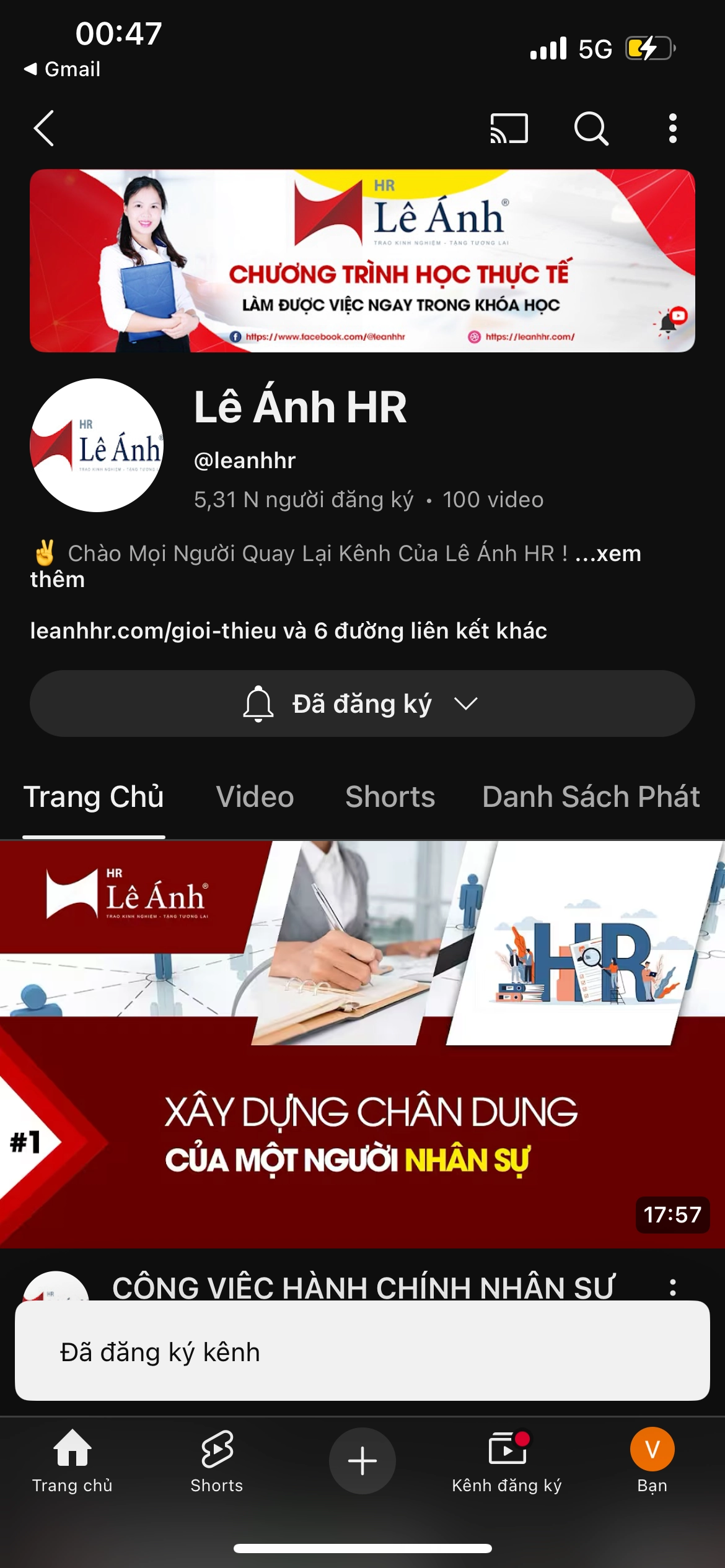Go back from the channel page
725x1568 pixels.
pyautogui.click(x=44, y=128)
